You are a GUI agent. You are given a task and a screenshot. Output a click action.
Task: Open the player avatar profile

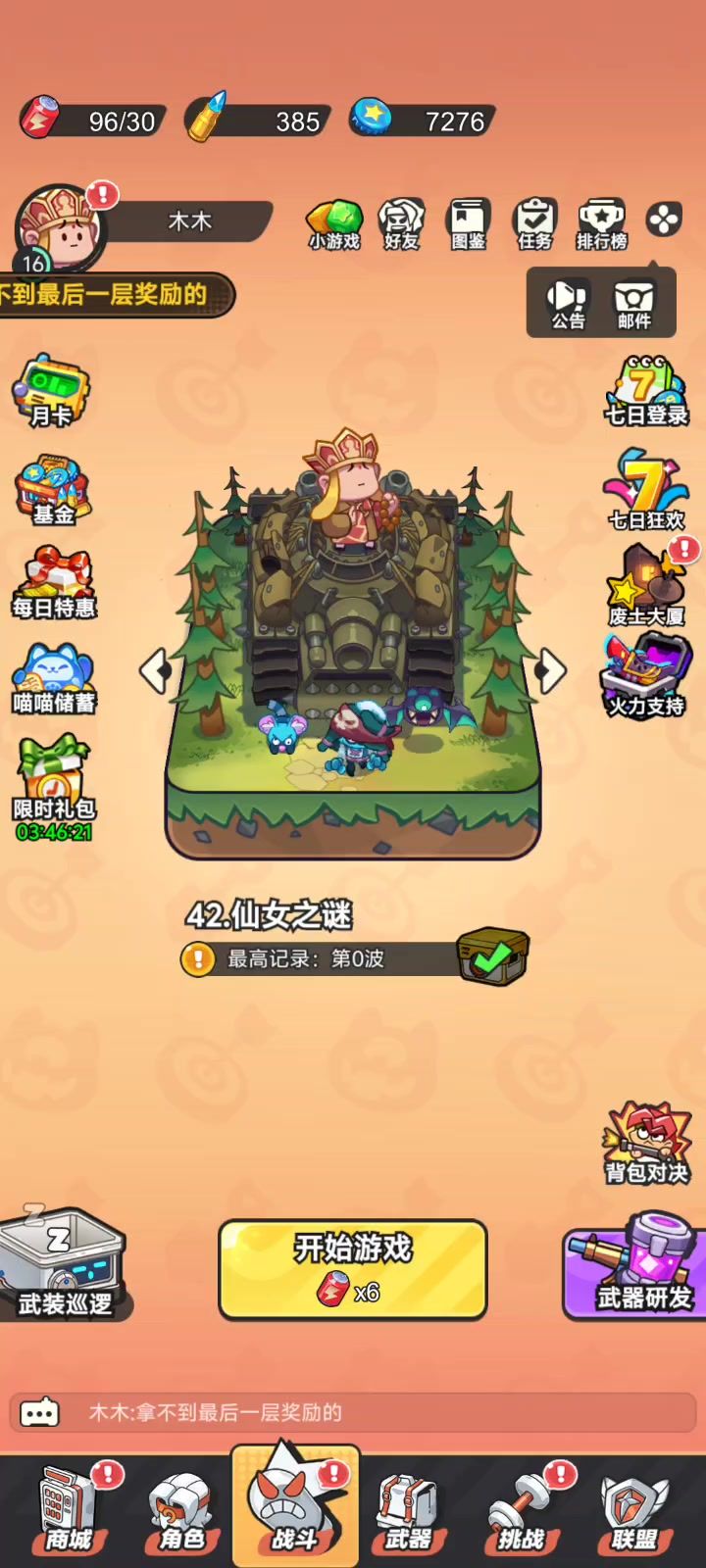pos(59,229)
